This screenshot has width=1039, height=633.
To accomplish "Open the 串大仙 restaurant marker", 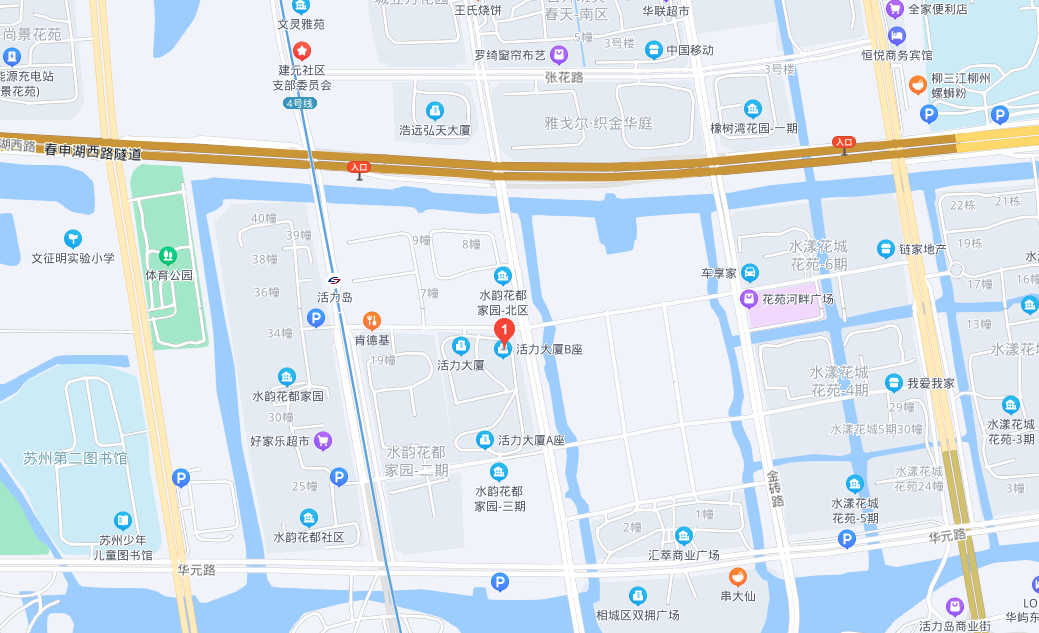I will [x=737, y=576].
